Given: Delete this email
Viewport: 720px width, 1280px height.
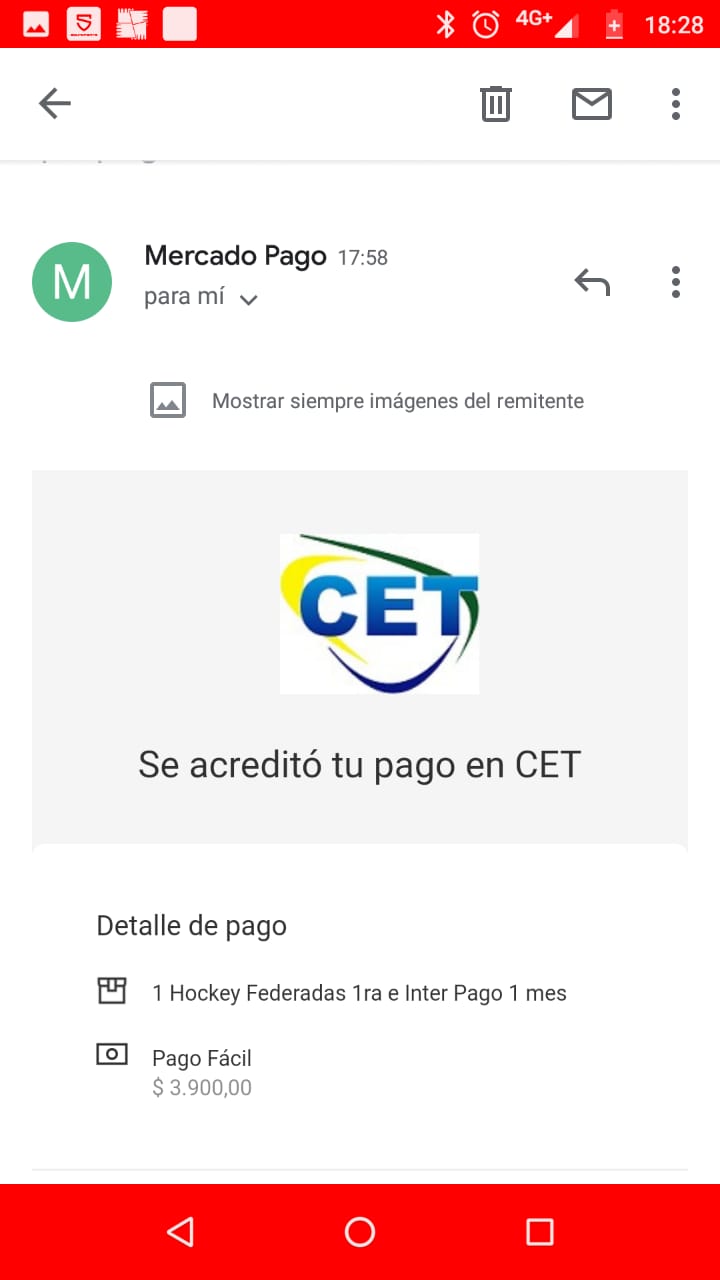Looking at the screenshot, I should [496, 103].
